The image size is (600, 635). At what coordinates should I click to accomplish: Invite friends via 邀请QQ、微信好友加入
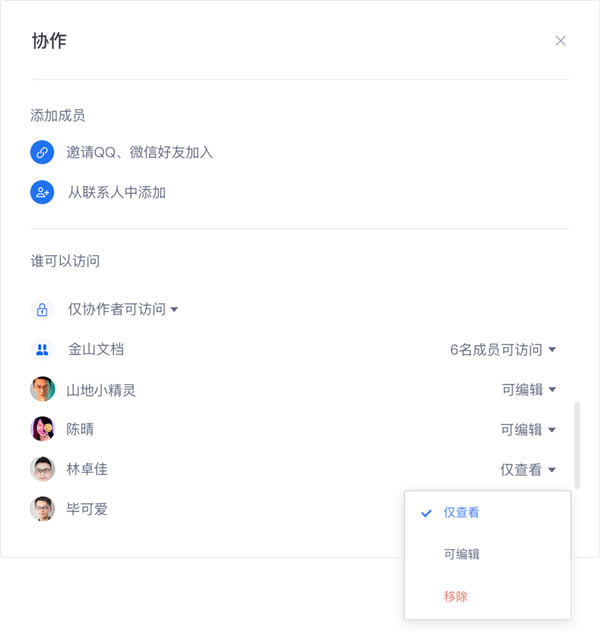[x=139, y=152]
